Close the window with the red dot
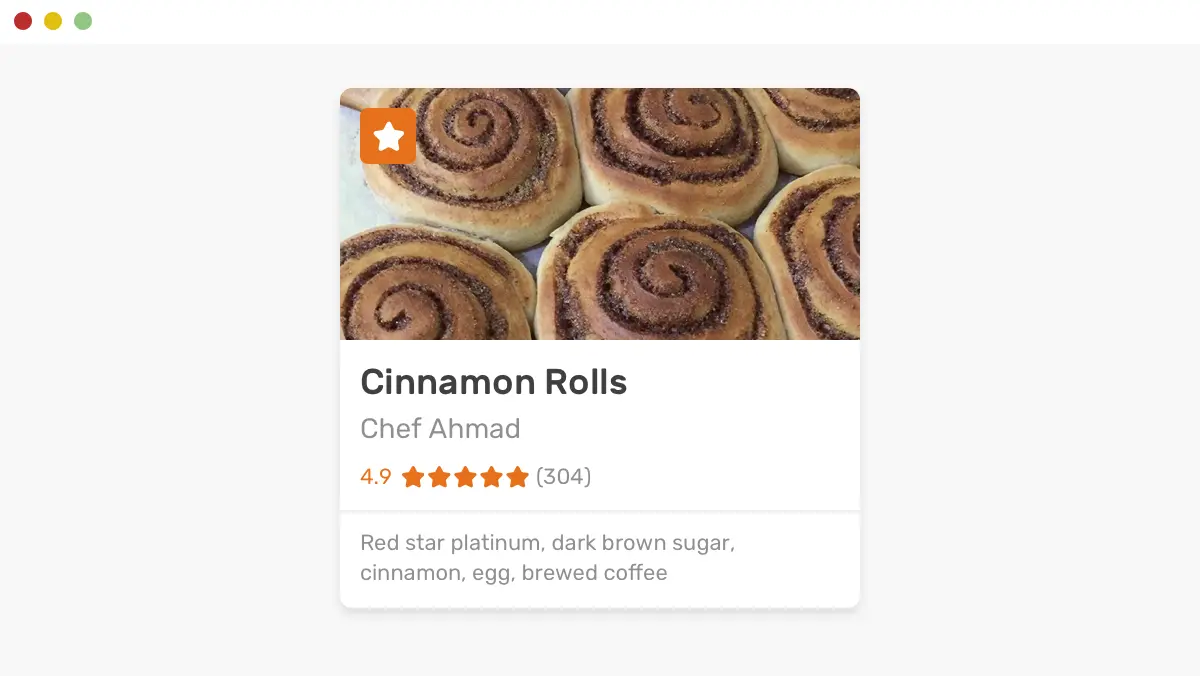 pos(23,21)
